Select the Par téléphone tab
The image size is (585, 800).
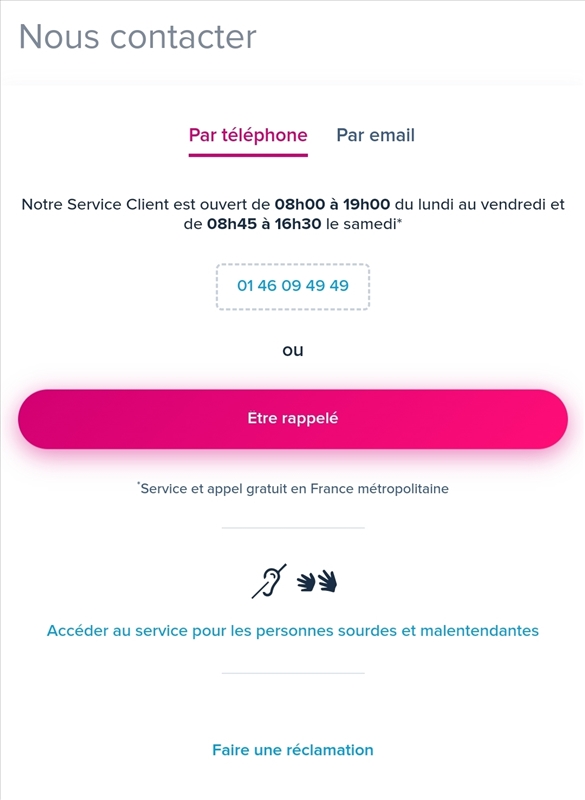(248, 136)
